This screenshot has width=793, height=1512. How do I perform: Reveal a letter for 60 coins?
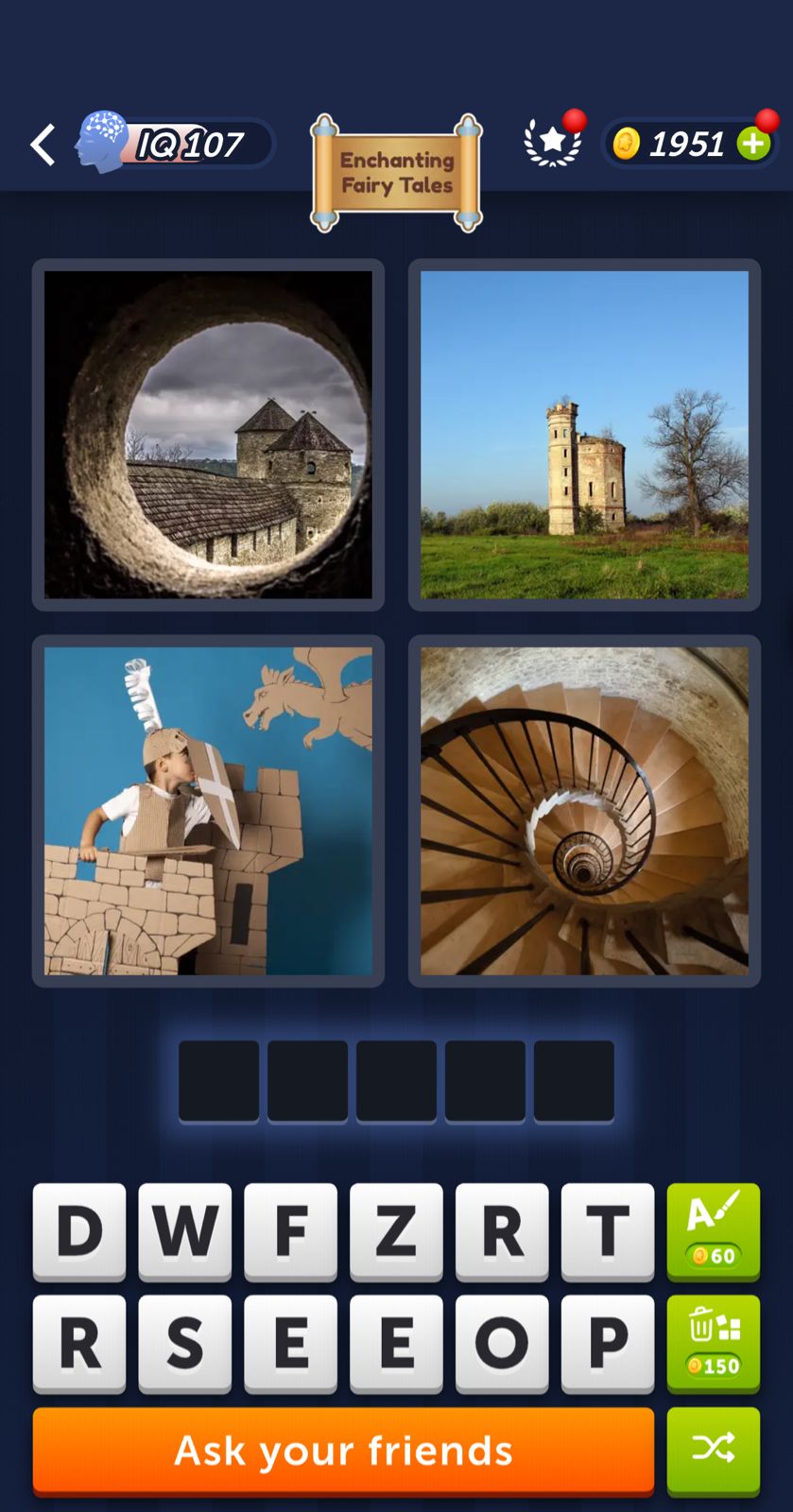(x=713, y=1231)
